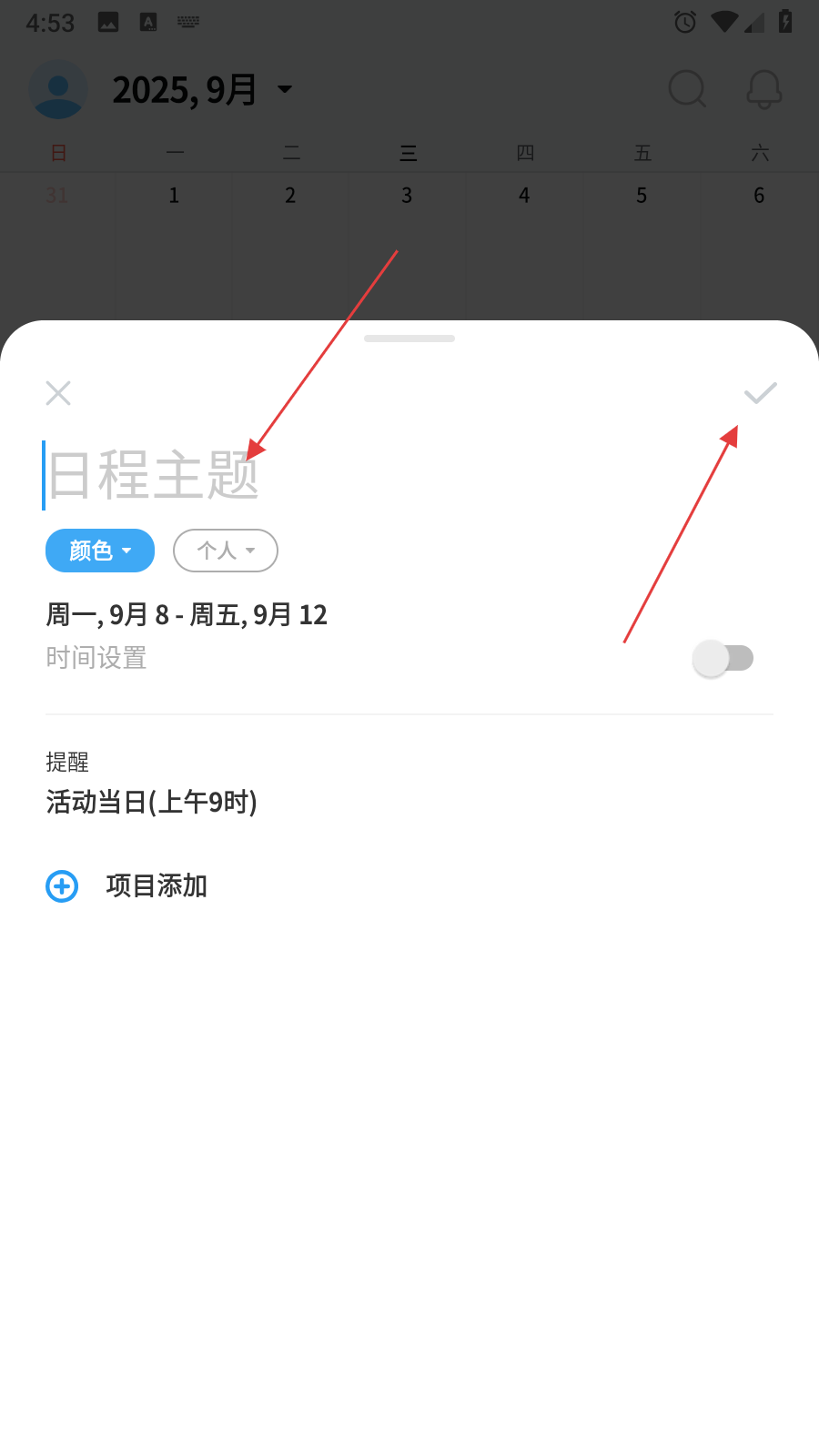
Task: Enable the 时间设置 switch
Action: pyautogui.click(x=723, y=658)
